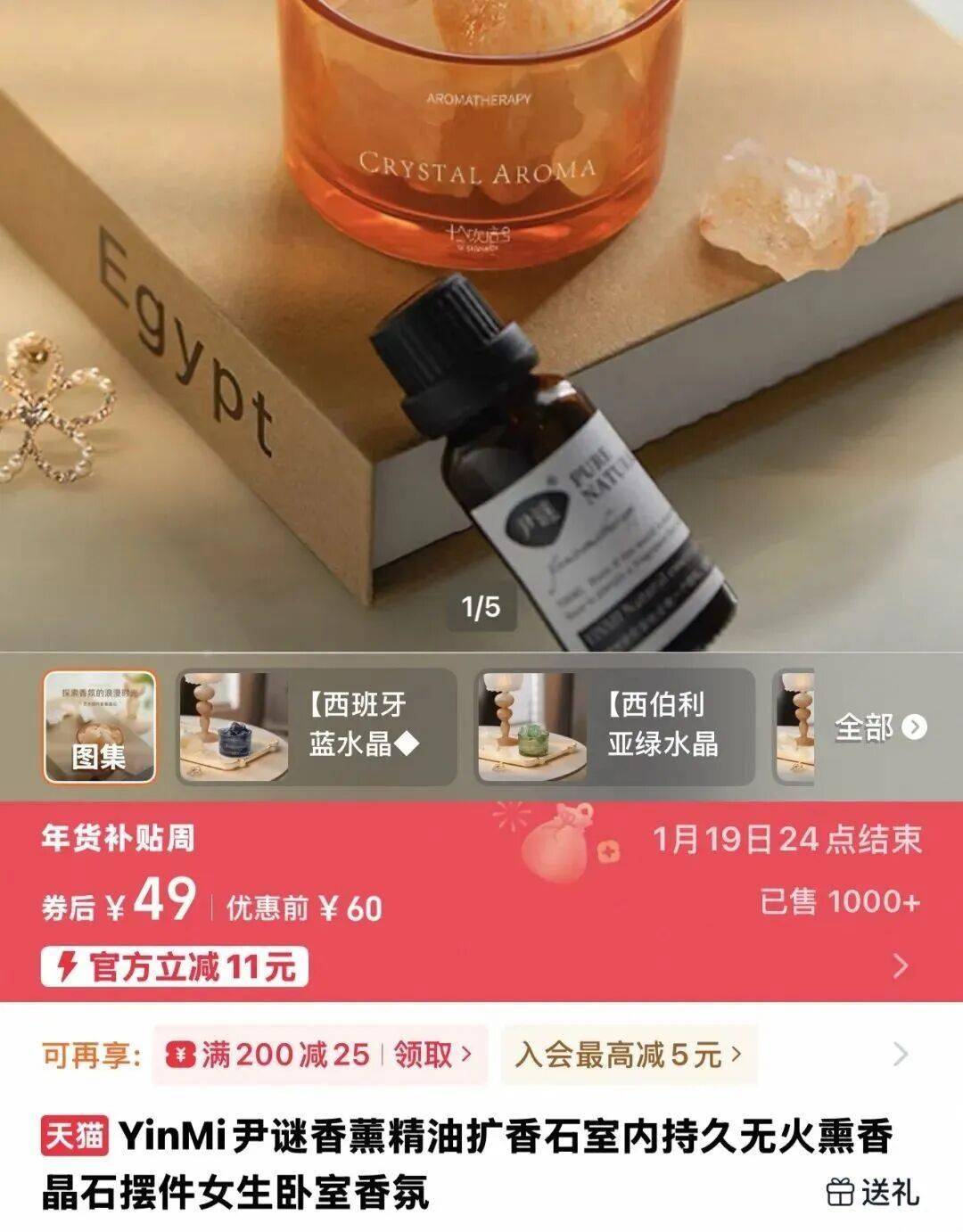Open the main product image
This screenshot has height=1232, width=963.
(481, 321)
